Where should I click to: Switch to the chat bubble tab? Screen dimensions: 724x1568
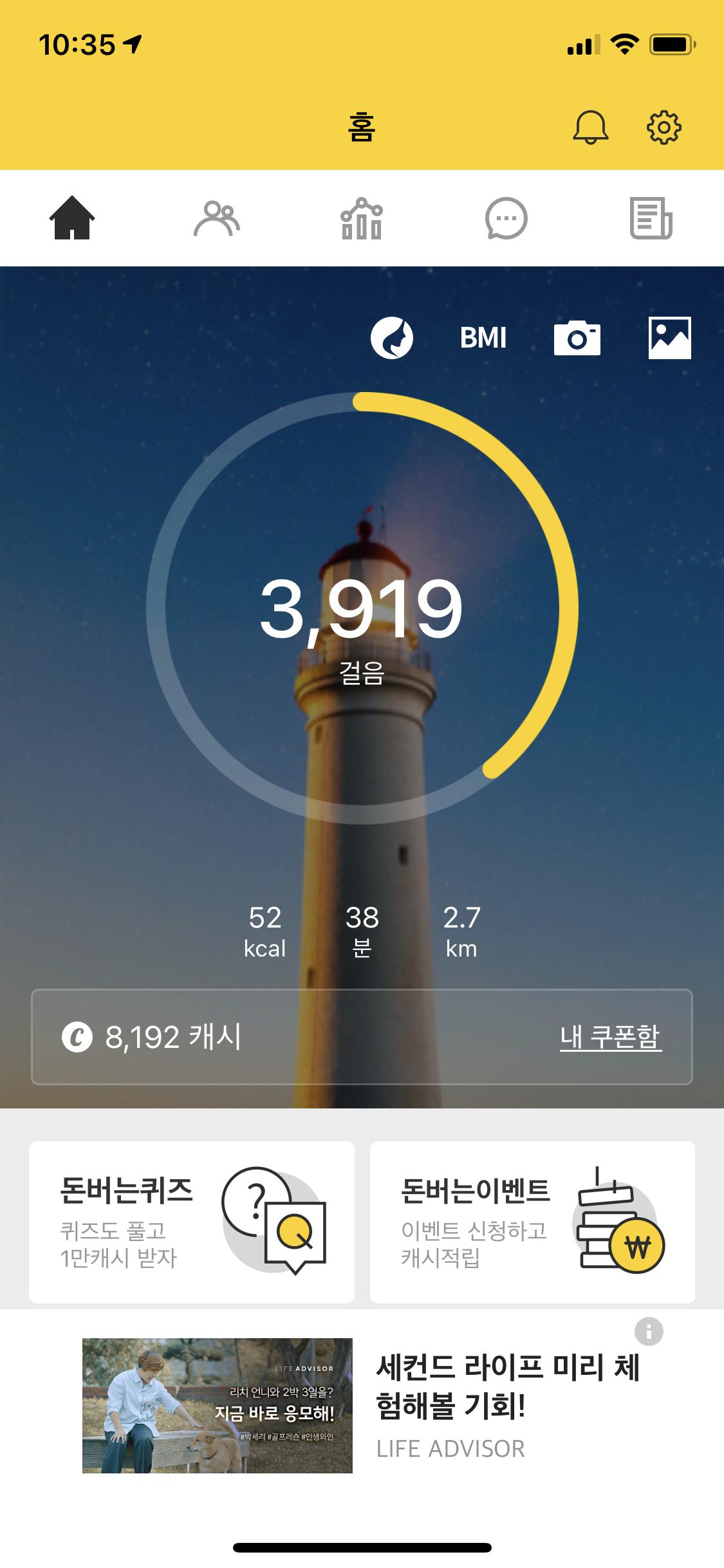(x=506, y=219)
